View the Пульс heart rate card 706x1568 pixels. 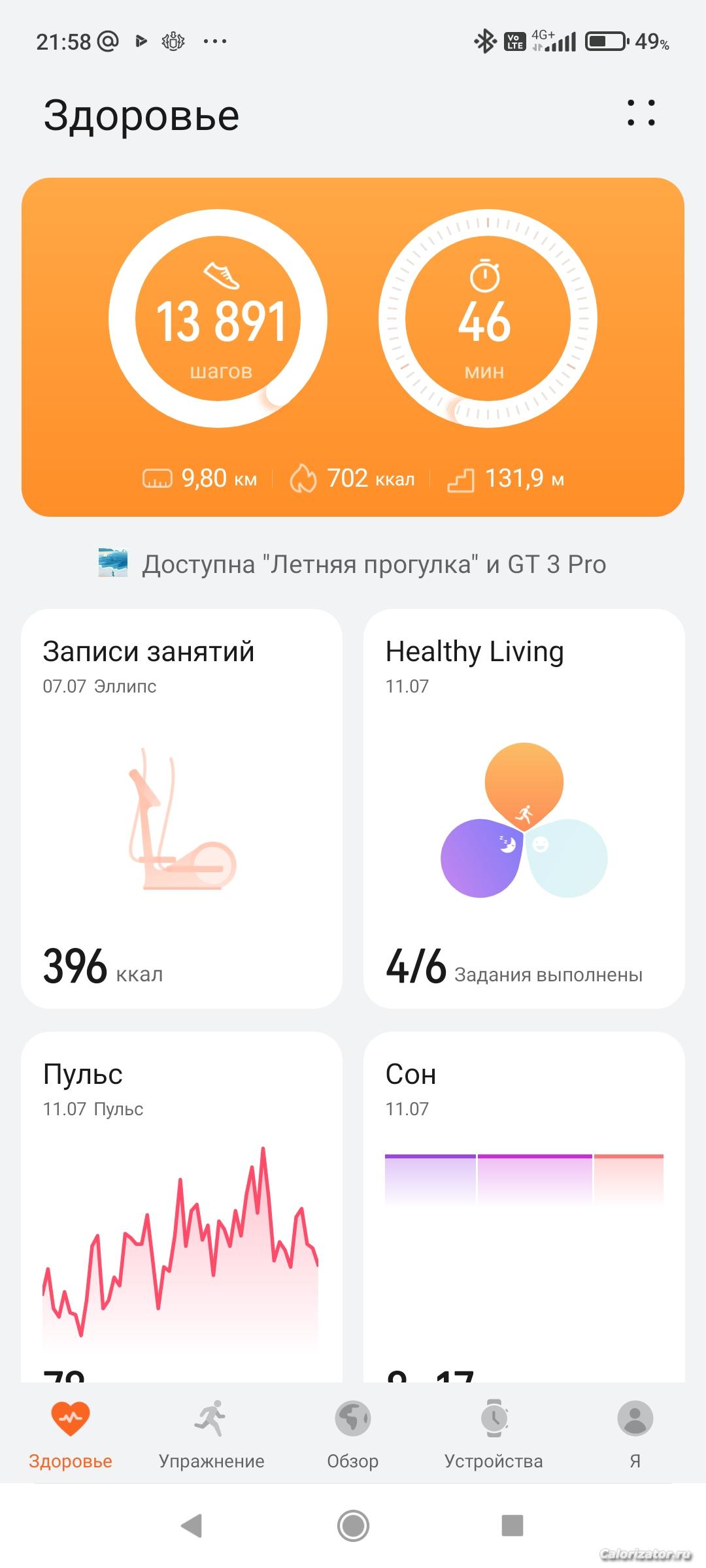point(182,1209)
